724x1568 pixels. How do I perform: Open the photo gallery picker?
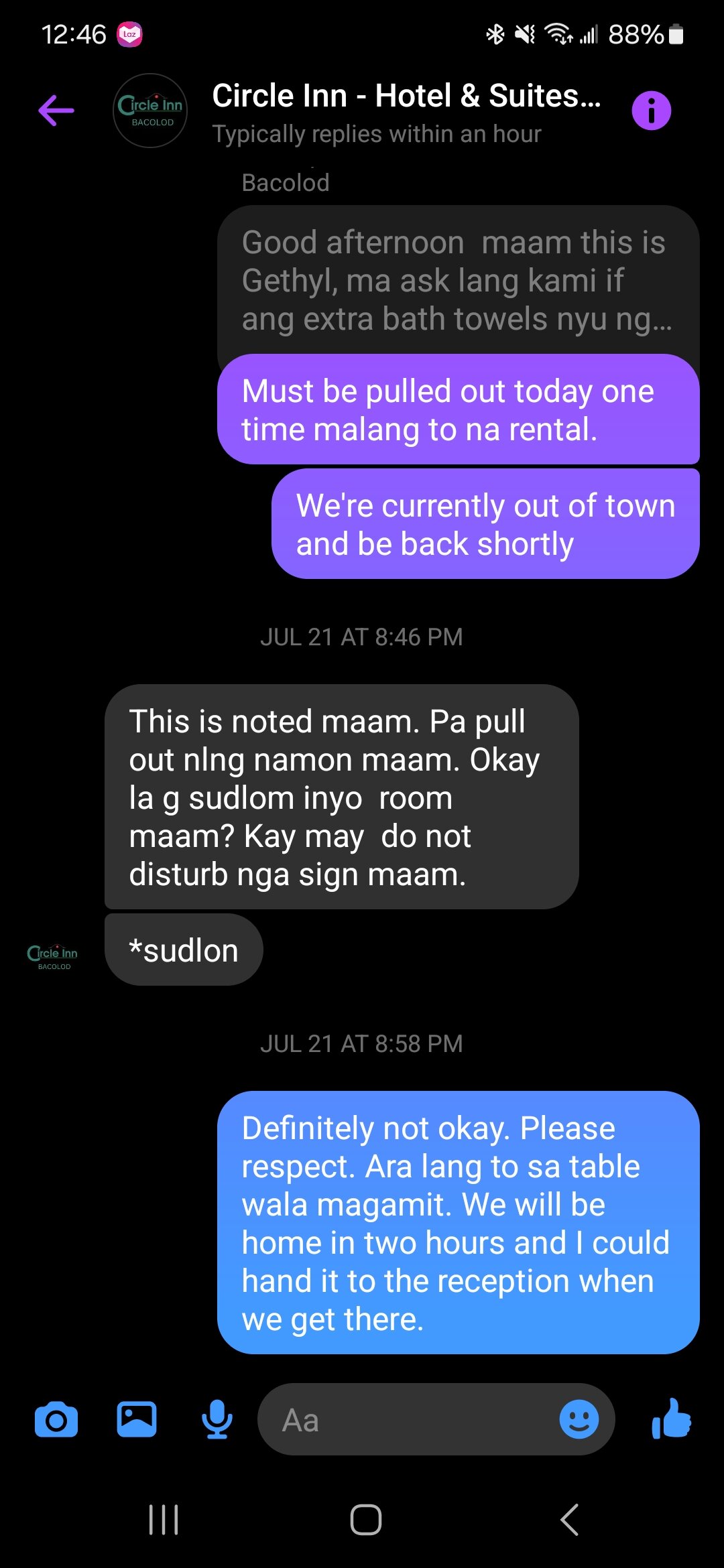click(x=137, y=1419)
